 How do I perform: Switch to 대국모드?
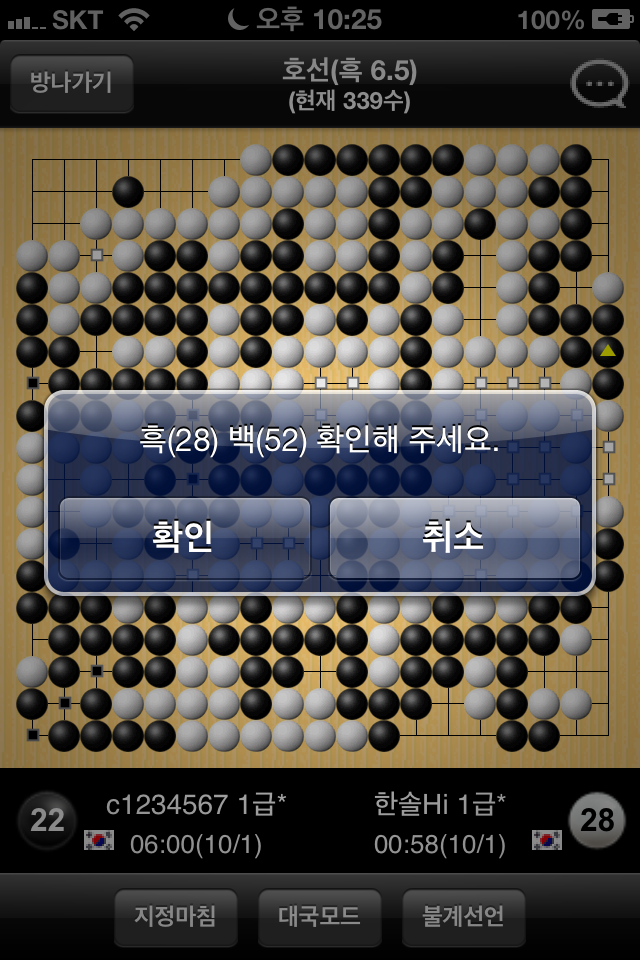(x=319, y=916)
